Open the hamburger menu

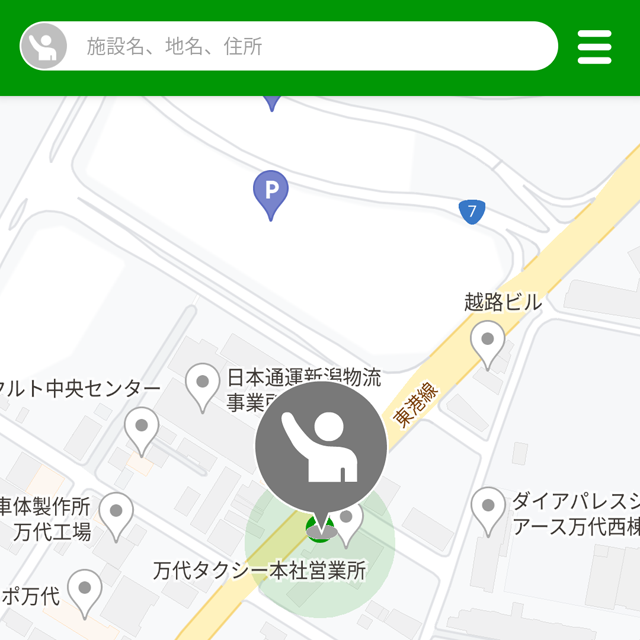(594, 47)
